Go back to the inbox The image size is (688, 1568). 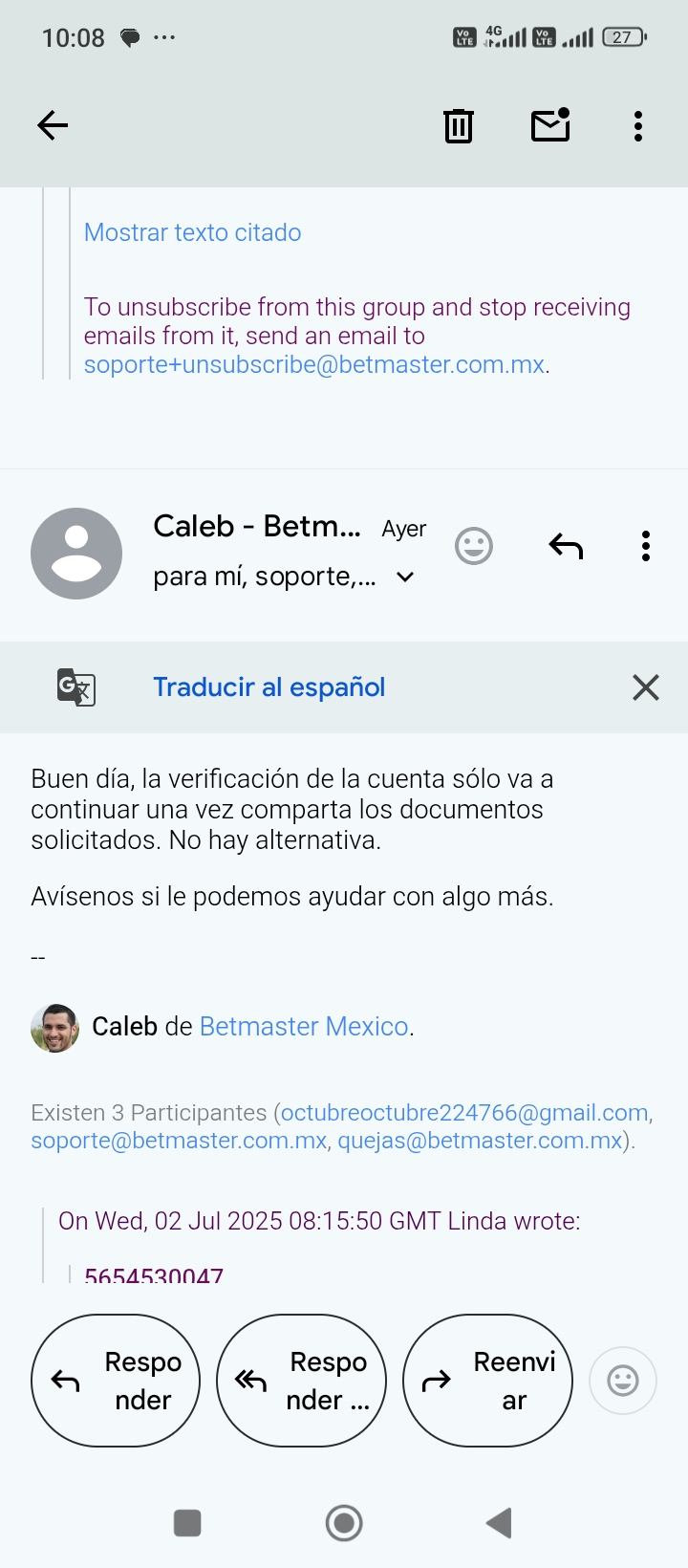pos(53,125)
